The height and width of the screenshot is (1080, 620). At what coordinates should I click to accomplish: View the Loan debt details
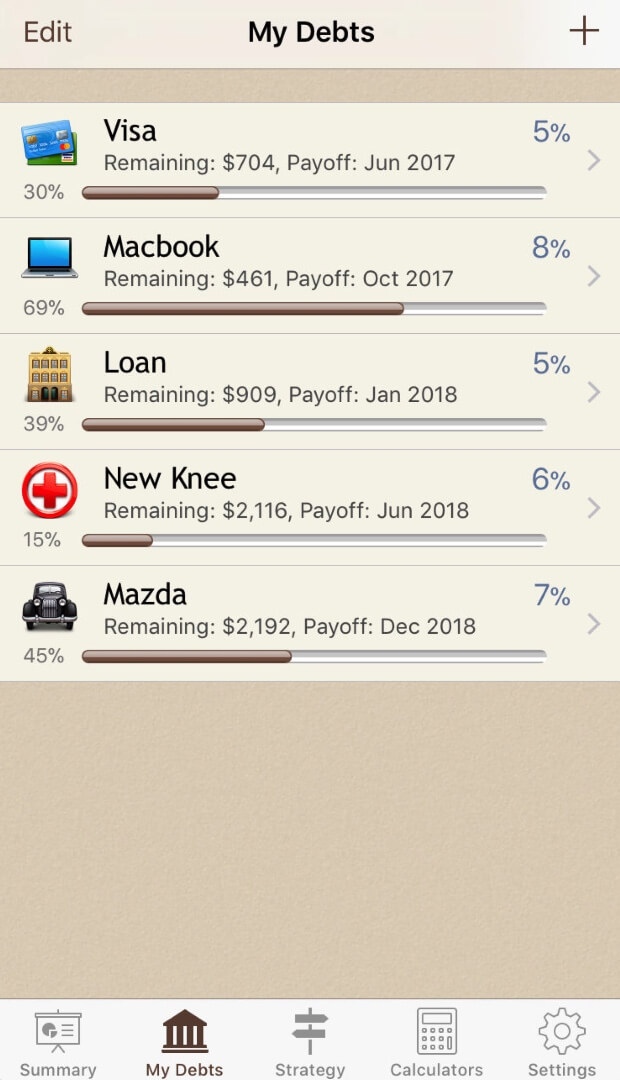(x=310, y=392)
